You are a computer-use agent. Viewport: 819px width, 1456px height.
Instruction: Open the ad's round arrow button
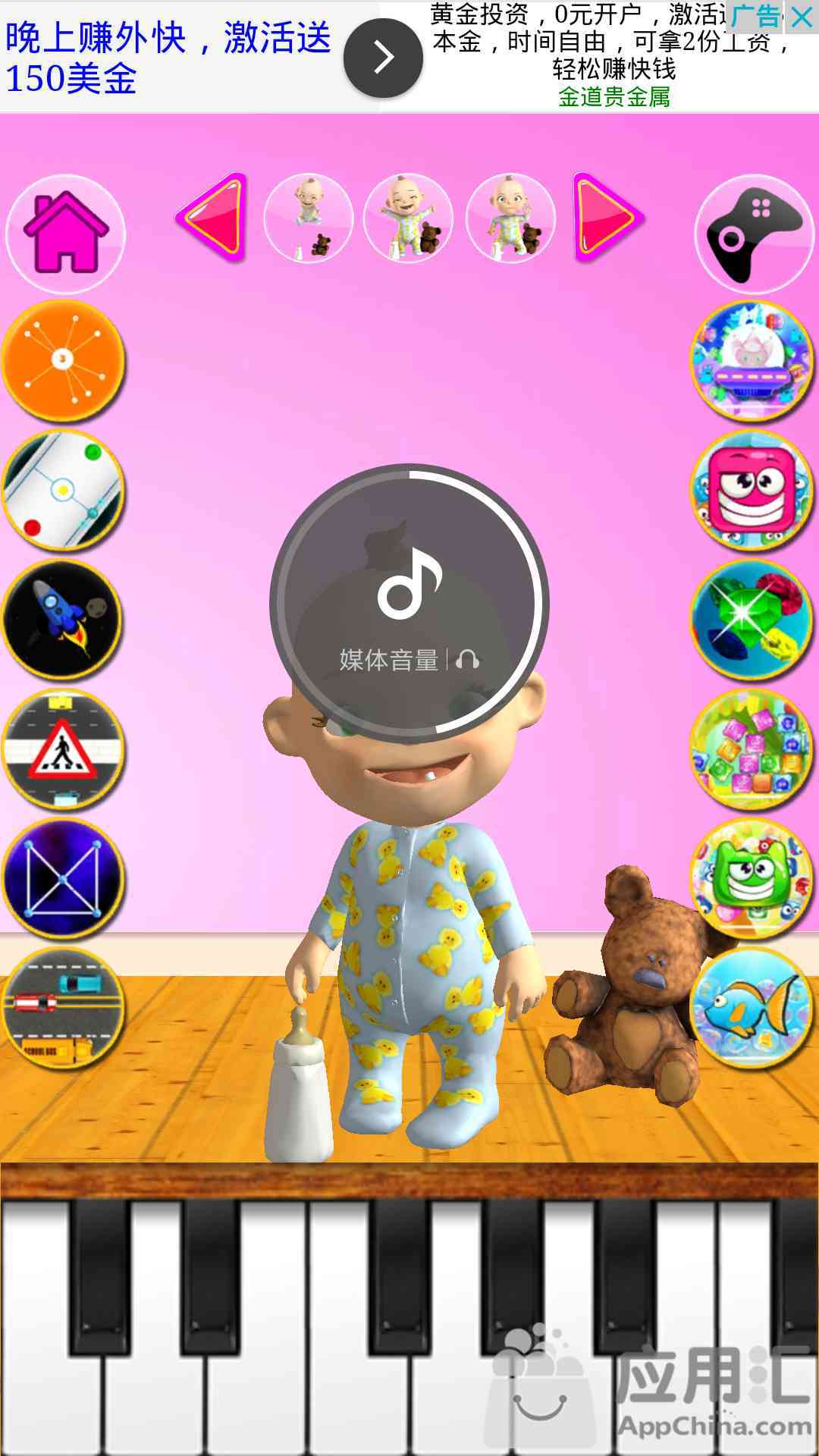tap(383, 58)
